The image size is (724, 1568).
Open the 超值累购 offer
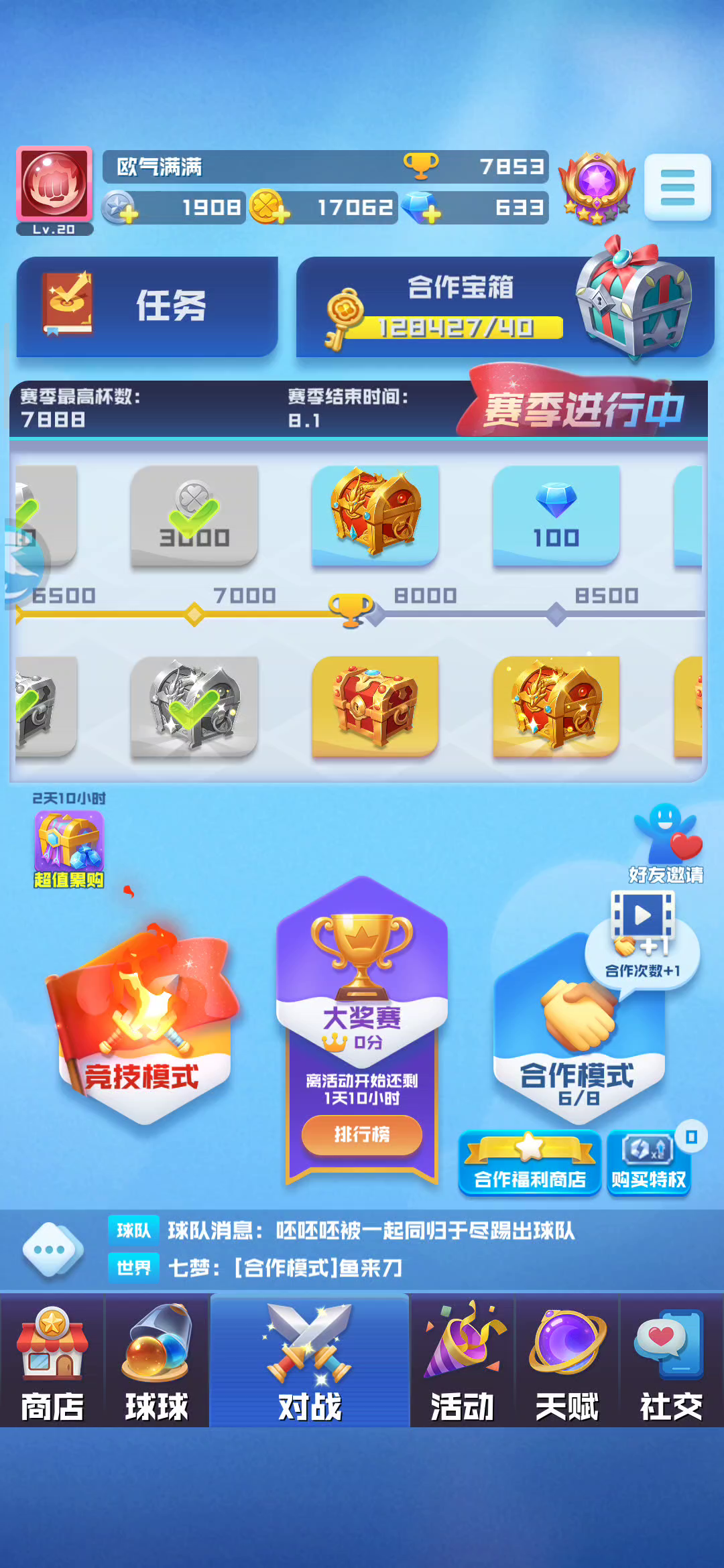tap(69, 848)
